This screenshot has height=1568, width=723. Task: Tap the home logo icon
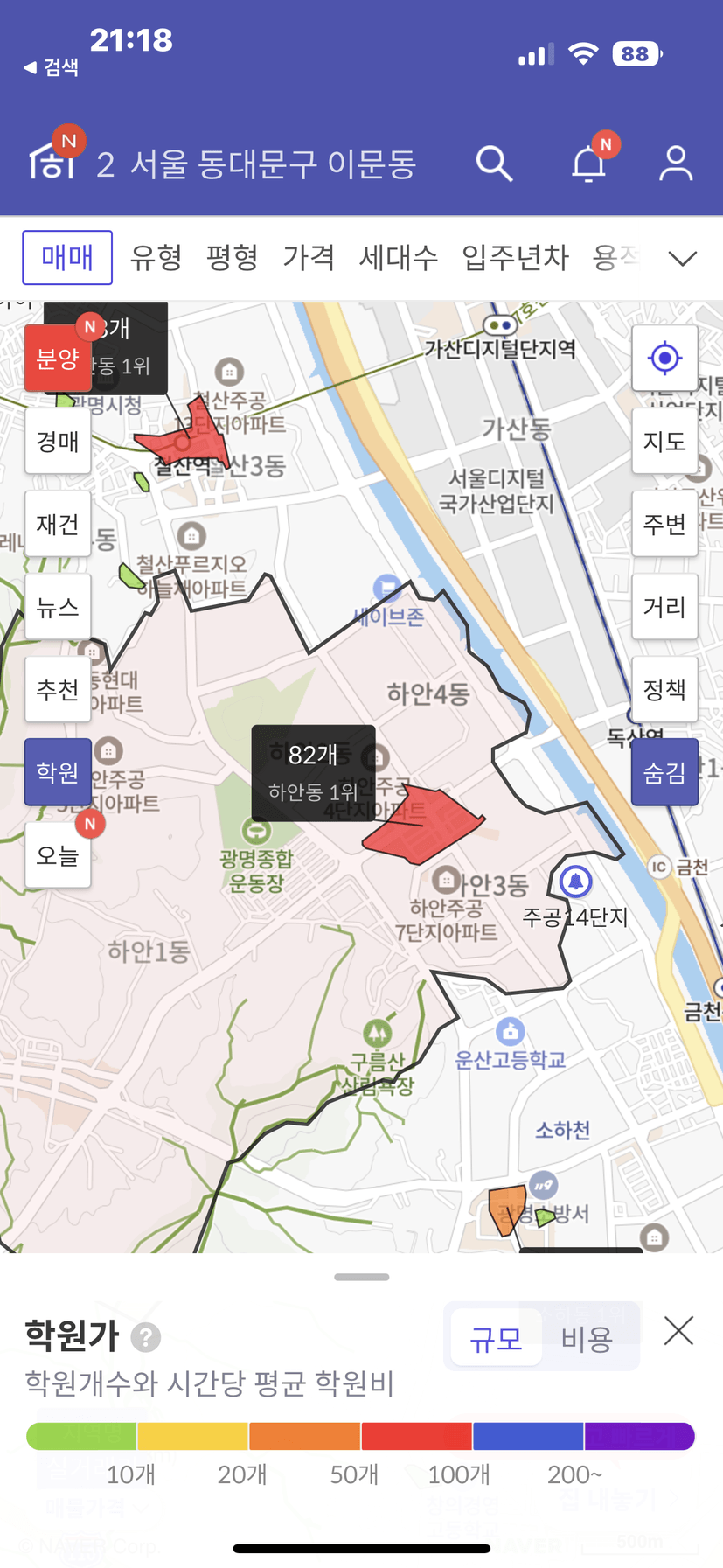coord(52,161)
